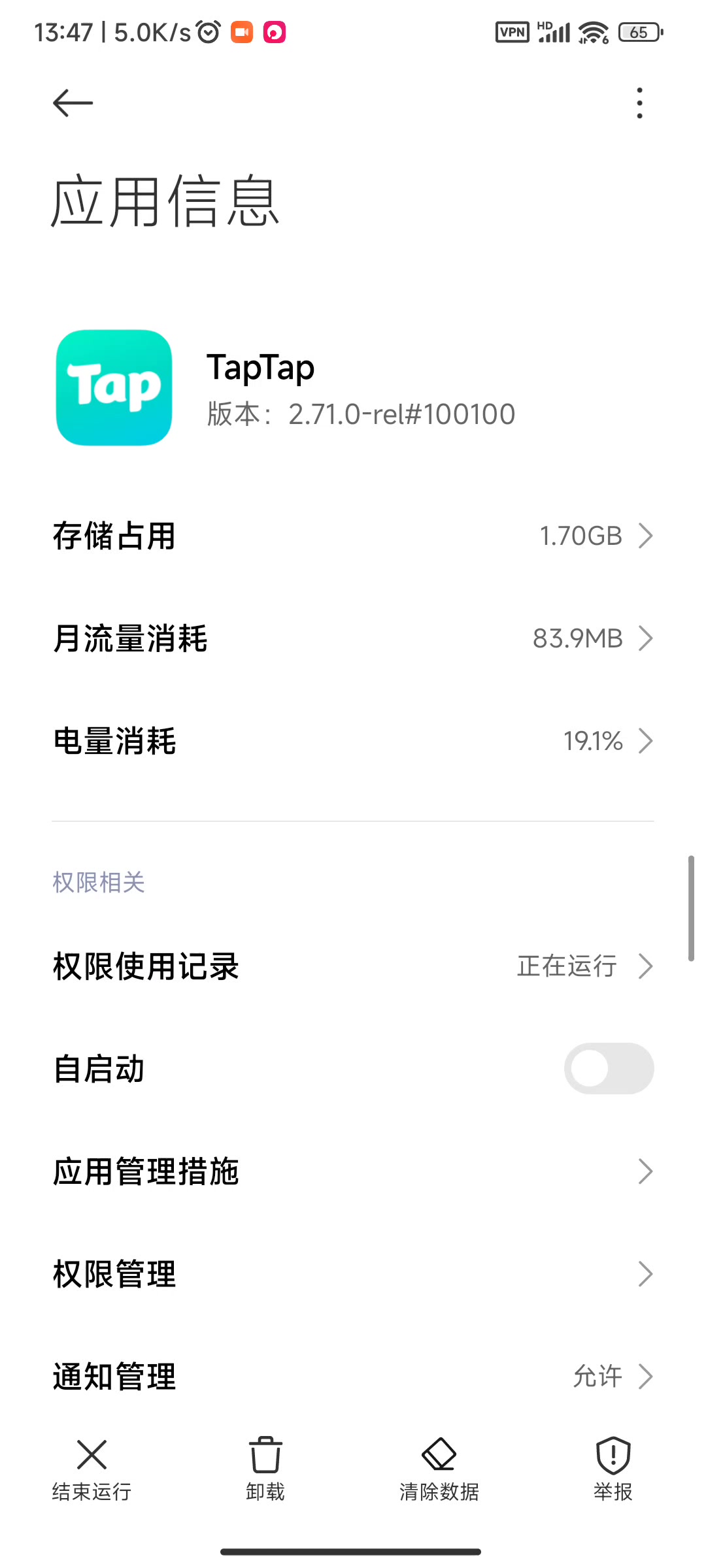Tap the TapTap app icon
Image resolution: width=706 pixels, height=1568 pixels.
click(x=114, y=387)
